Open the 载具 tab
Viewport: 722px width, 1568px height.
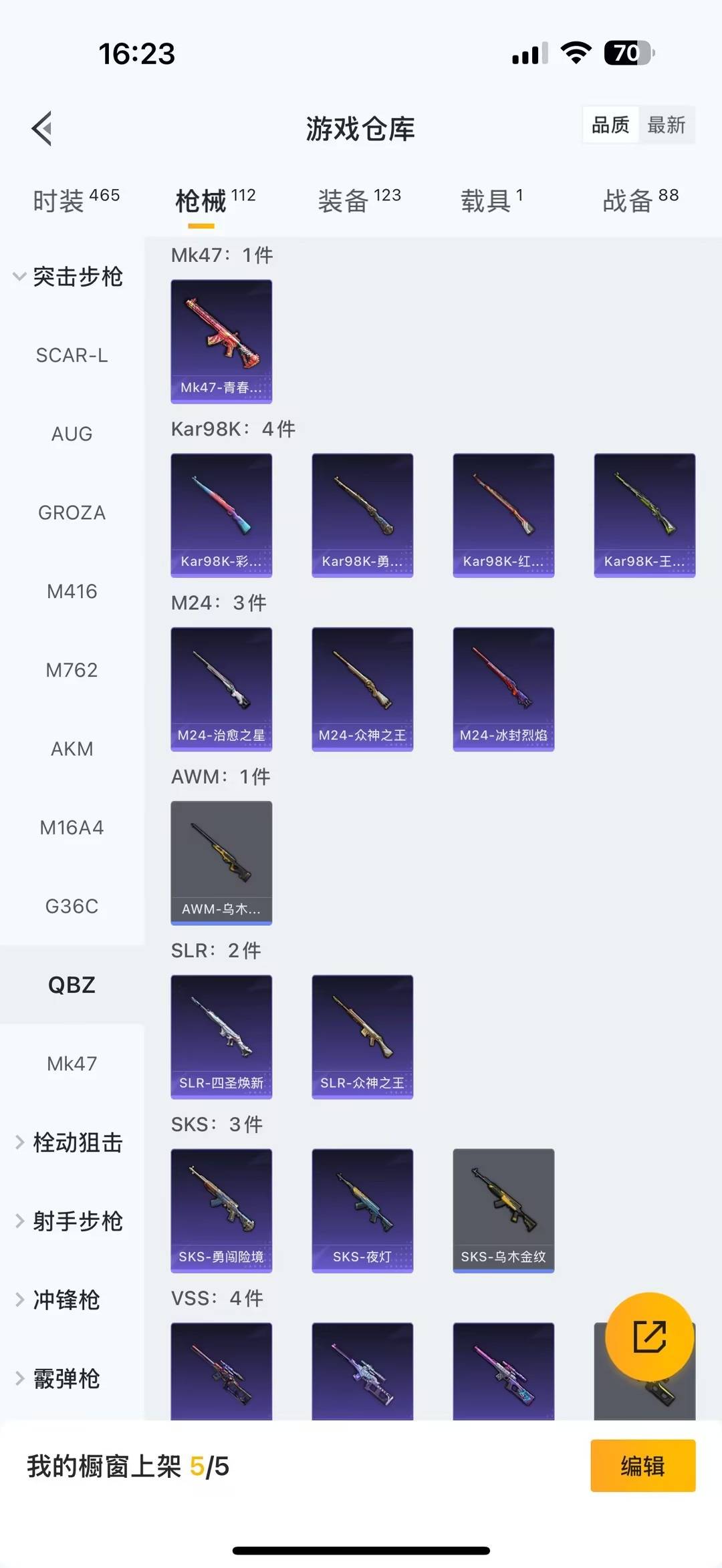491,200
